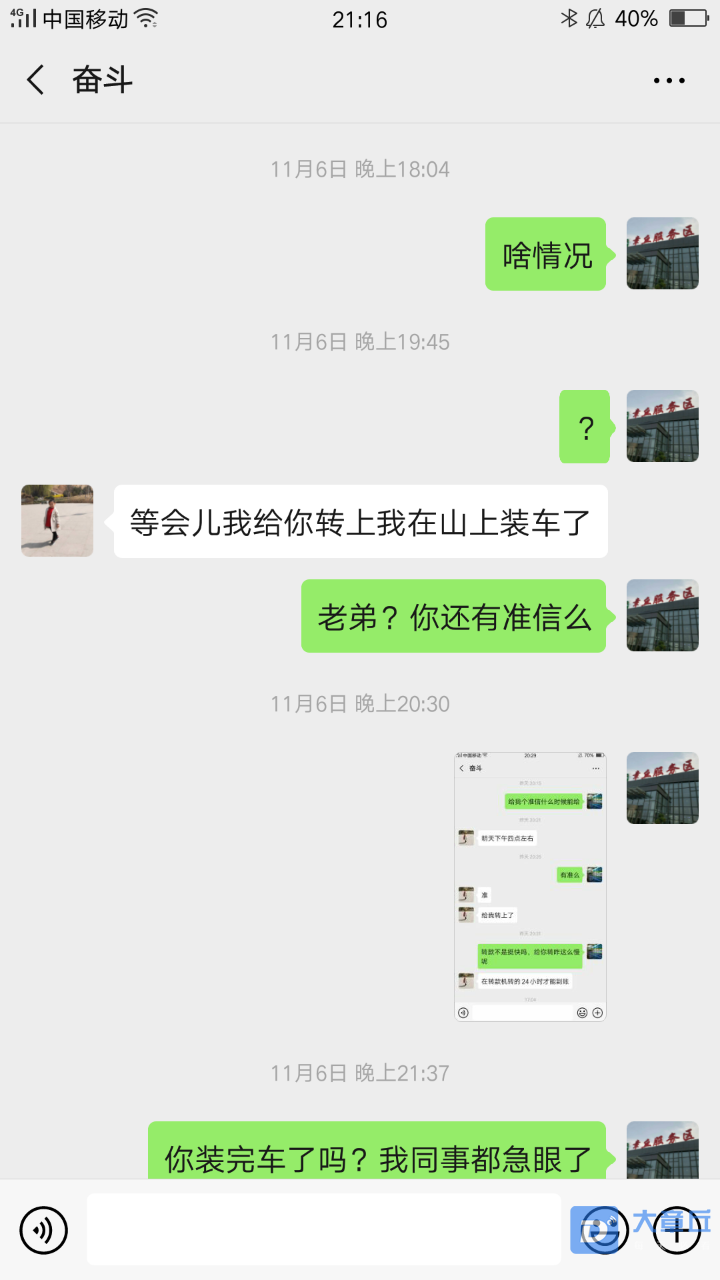Screen dimensions: 720x1280
Task: Open the sent chat screenshot image
Action: 530,886
